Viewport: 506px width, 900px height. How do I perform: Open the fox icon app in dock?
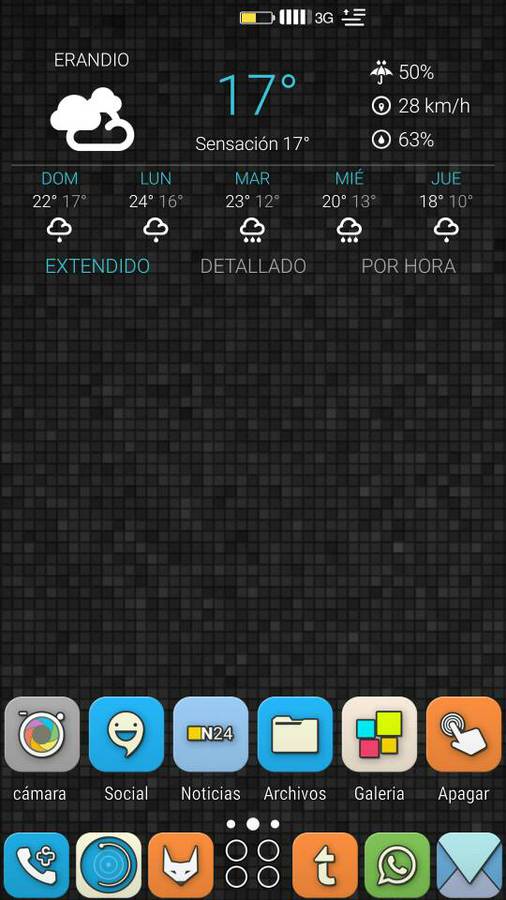point(181,866)
